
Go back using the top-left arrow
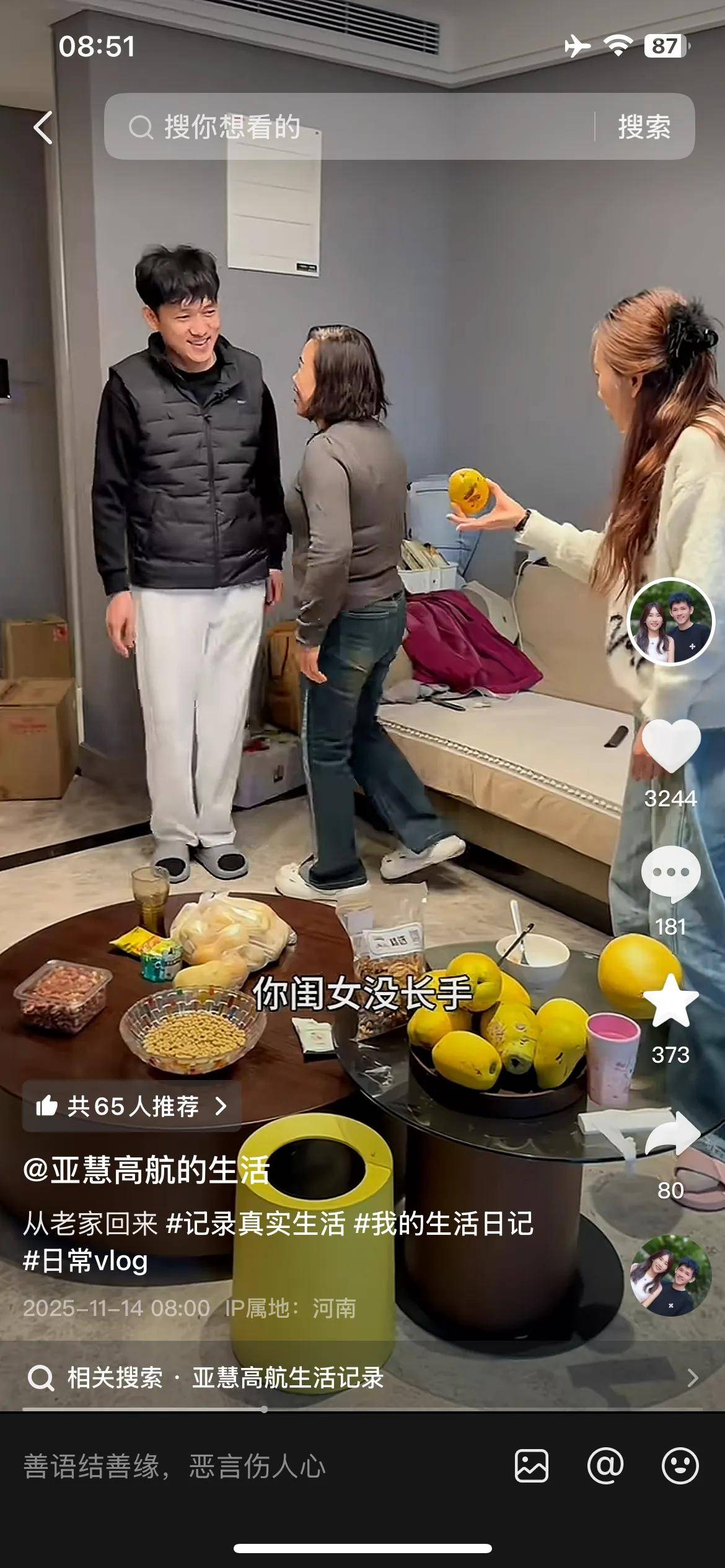[43, 128]
